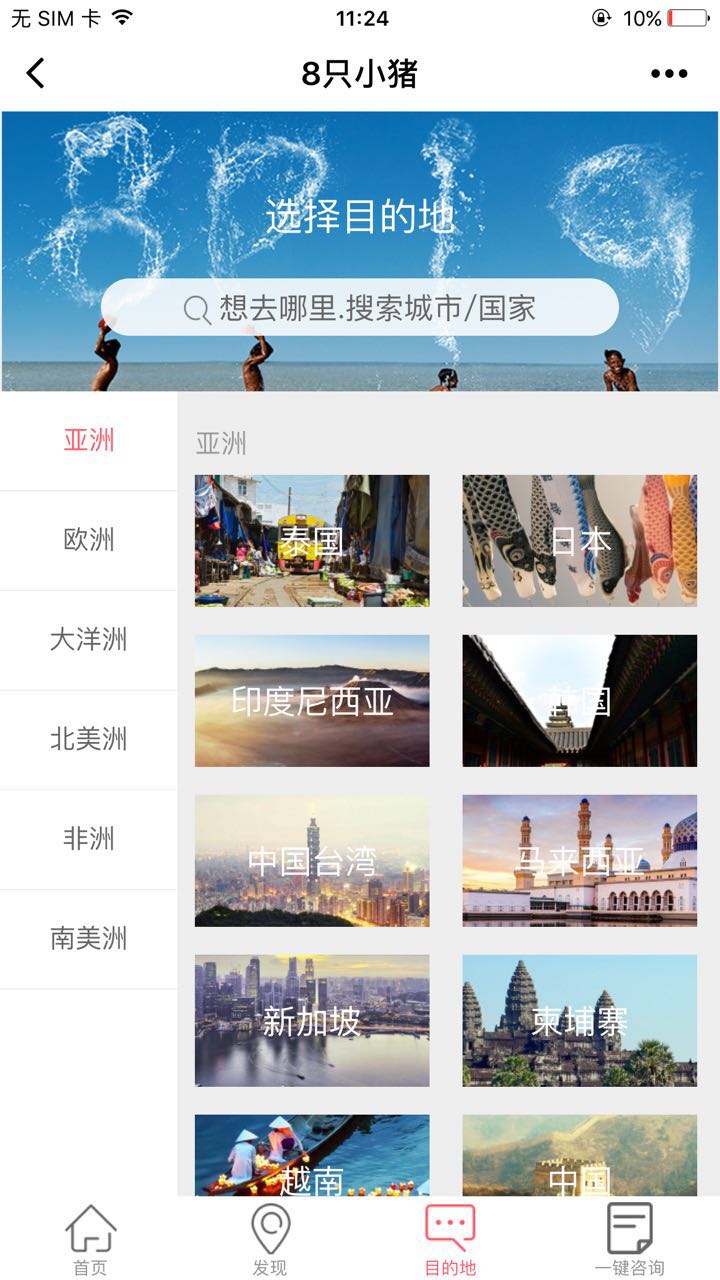Open the 日本 destination tile
This screenshot has width=720, height=1280.
[x=579, y=541]
